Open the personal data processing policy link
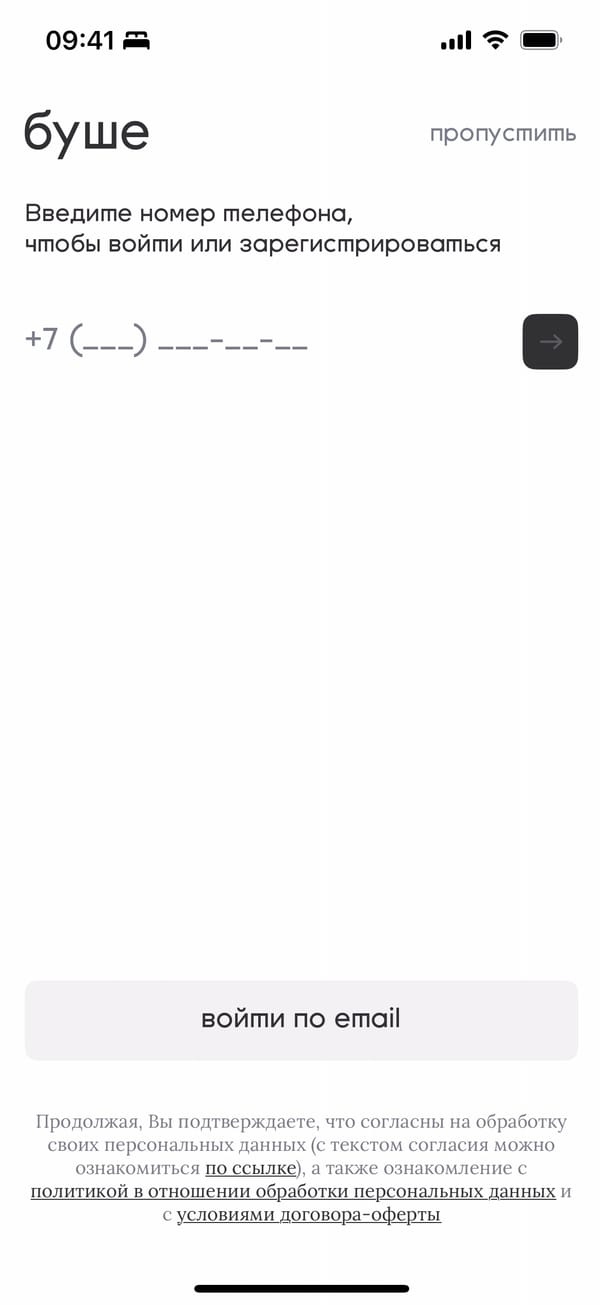 pyautogui.click(x=293, y=1191)
